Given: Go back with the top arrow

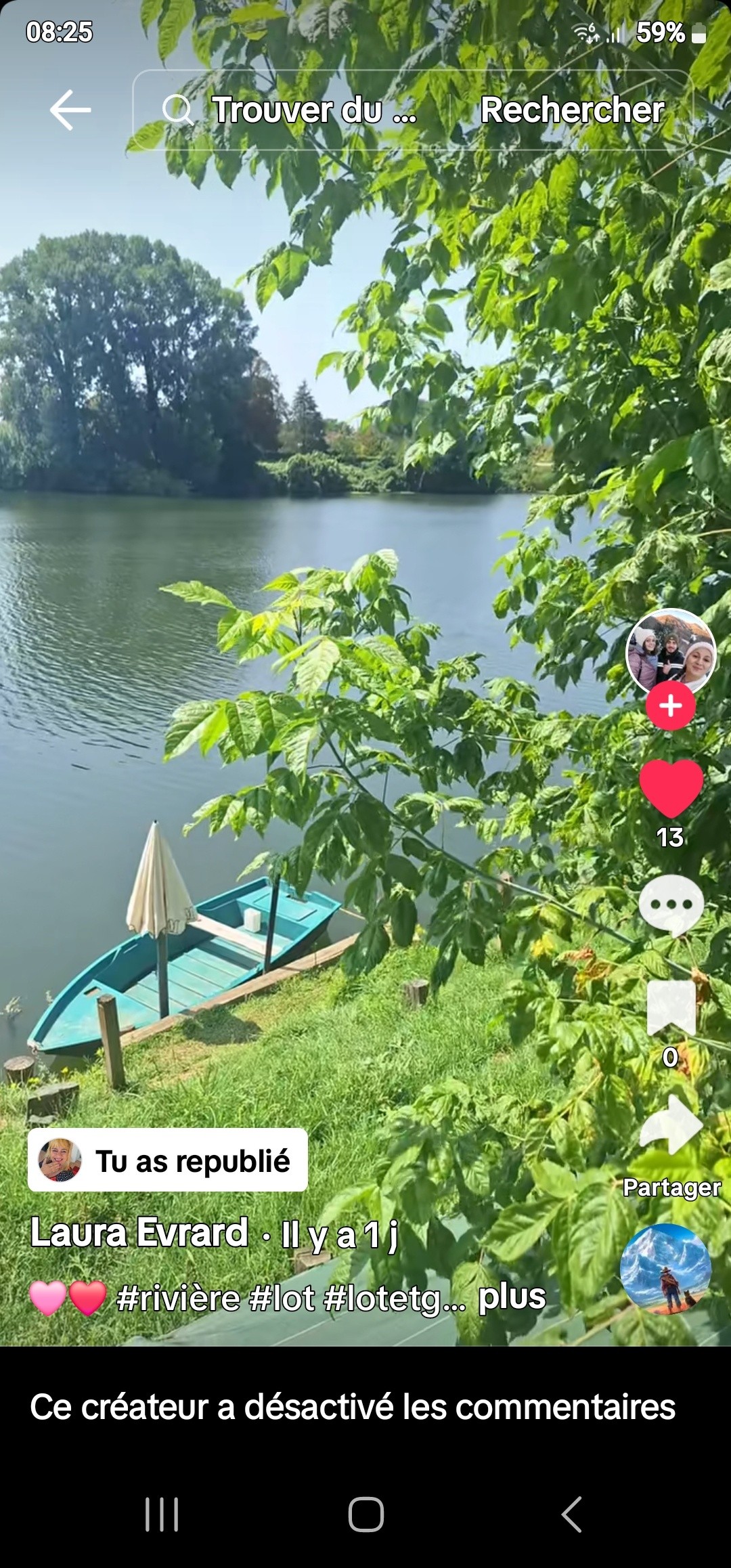Looking at the screenshot, I should point(70,110).
